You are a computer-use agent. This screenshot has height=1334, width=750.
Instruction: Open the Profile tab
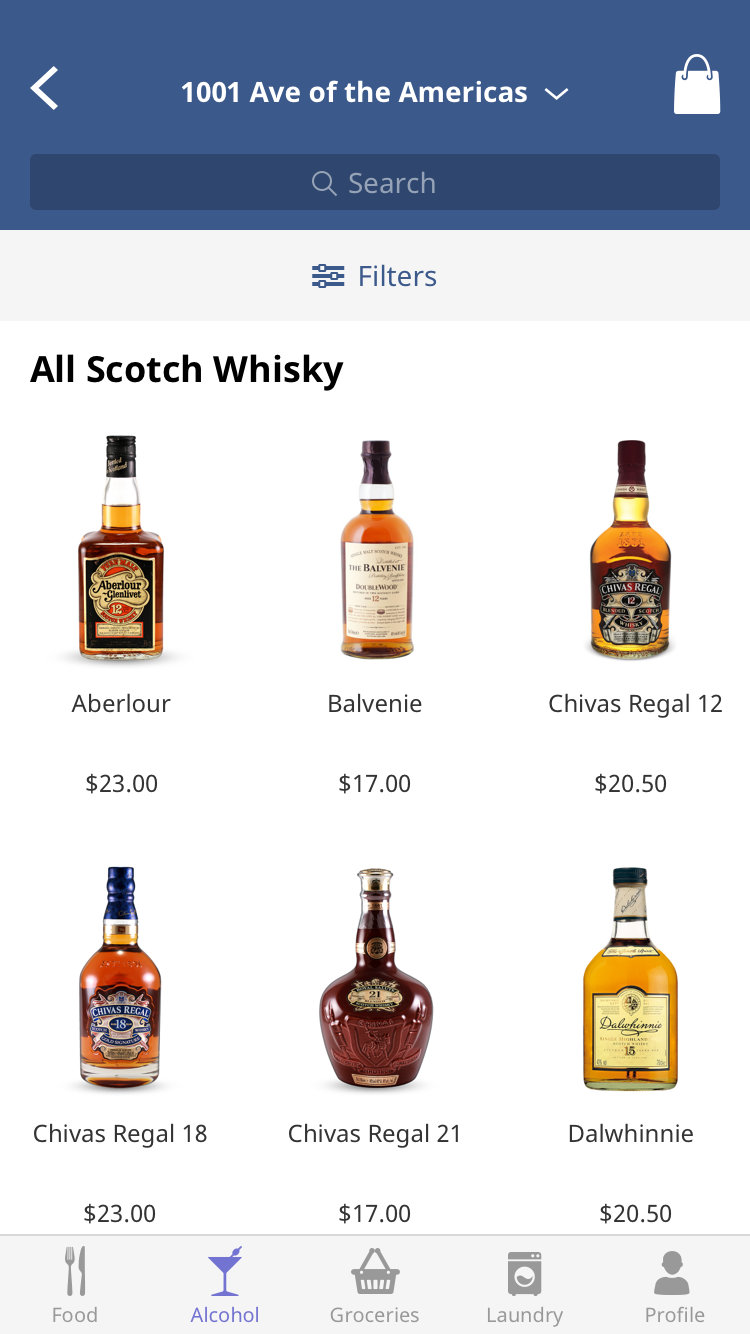[x=675, y=1285]
